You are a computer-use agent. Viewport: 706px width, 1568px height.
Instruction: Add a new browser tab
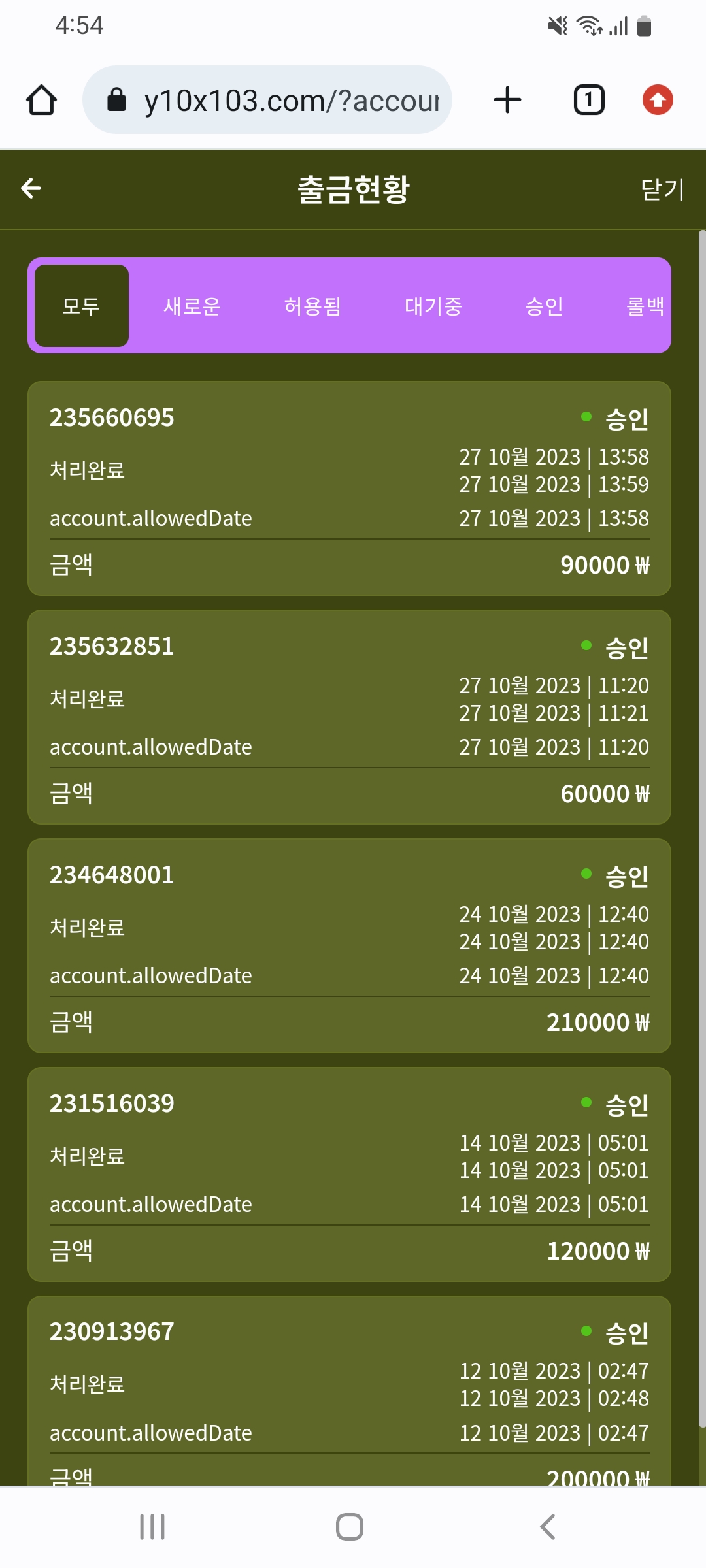(507, 100)
